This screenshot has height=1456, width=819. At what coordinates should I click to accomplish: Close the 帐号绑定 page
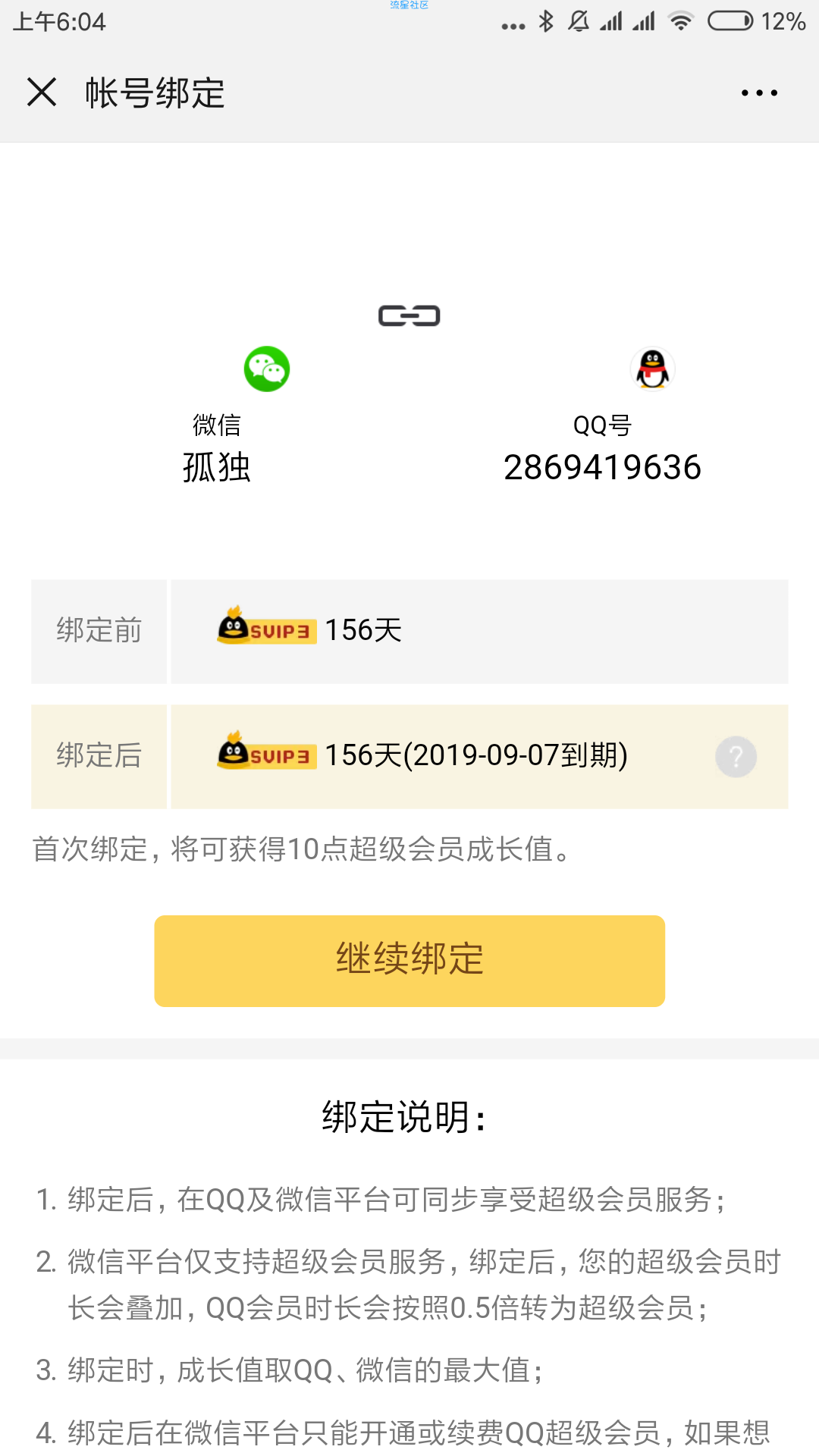click(42, 93)
